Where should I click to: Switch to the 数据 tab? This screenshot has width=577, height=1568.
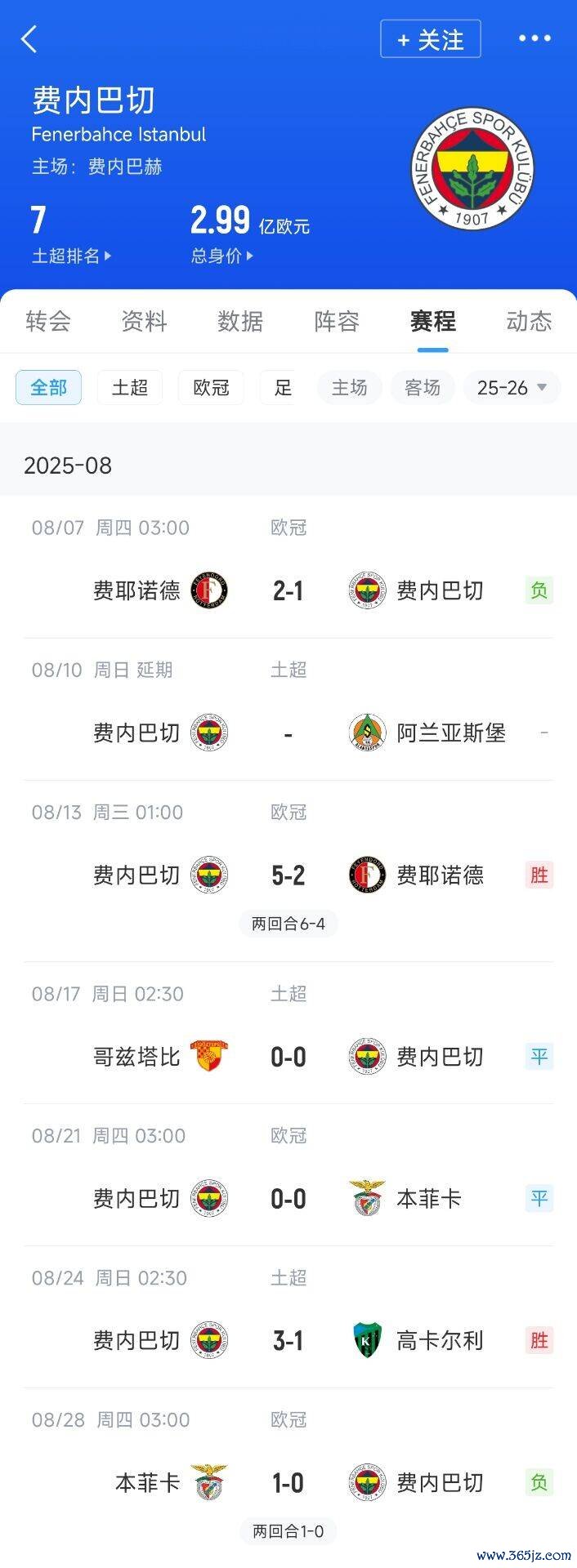(x=240, y=321)
